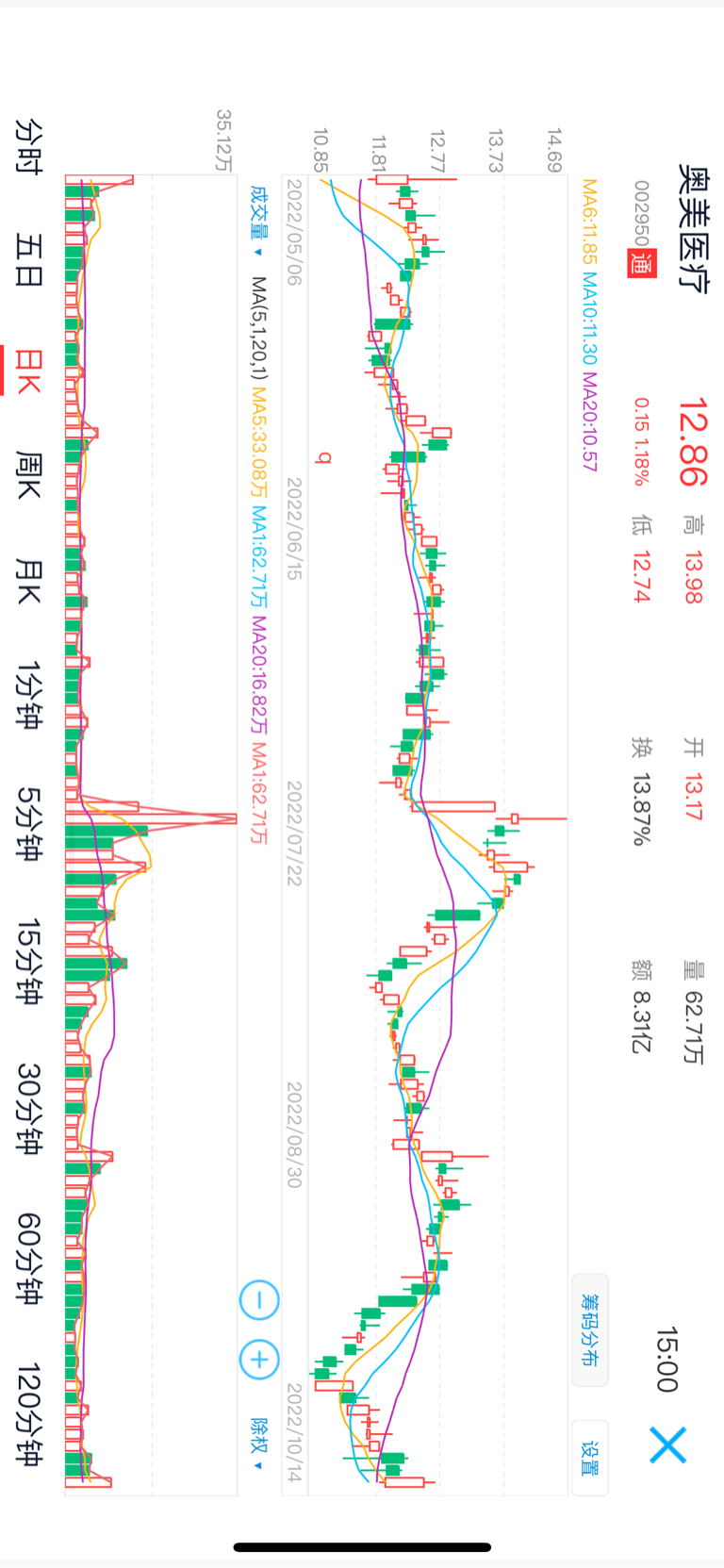Select the 30分钟 chart tab
The height and width of the screenshot is (1568, 724).
tap(30, 1109)
